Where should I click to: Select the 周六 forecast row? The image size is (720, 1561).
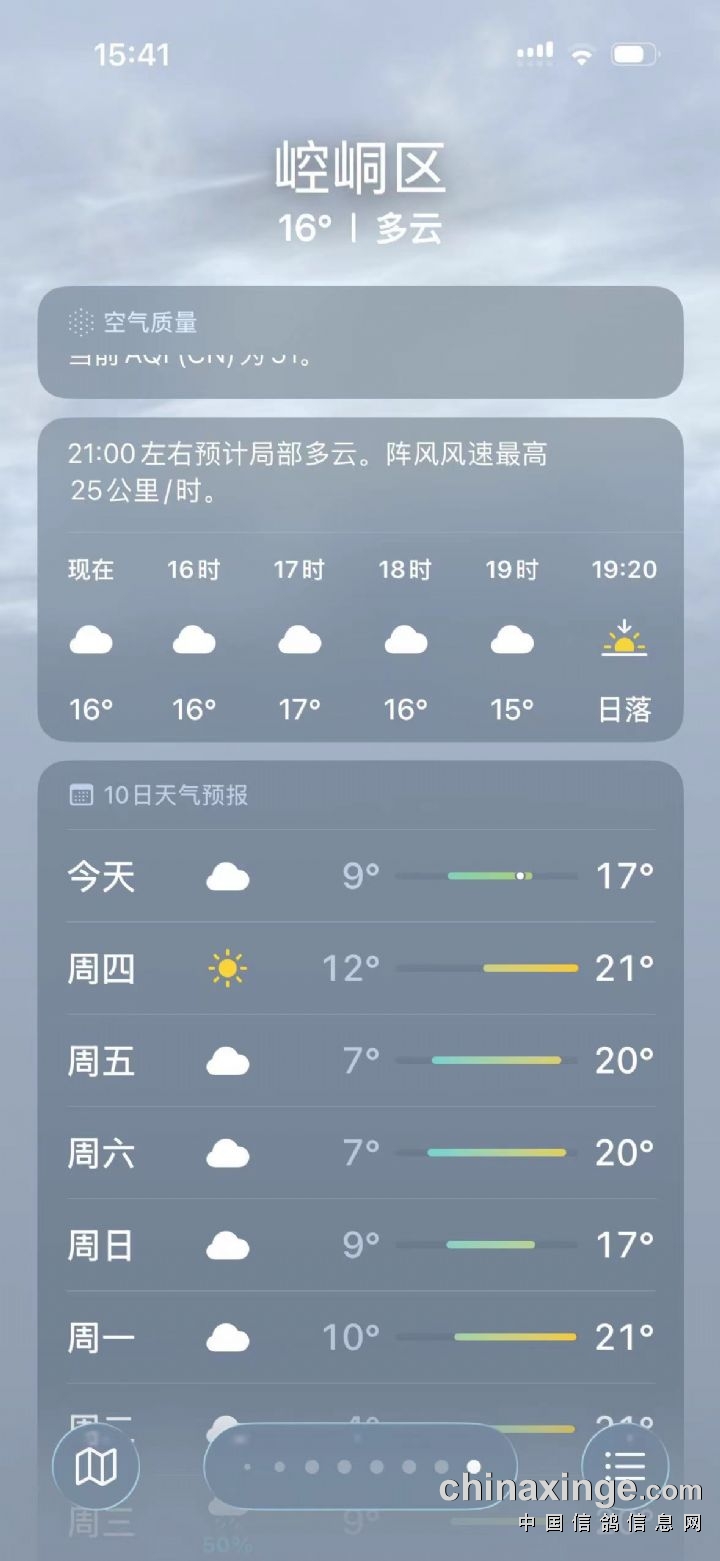pos(360,1153)
